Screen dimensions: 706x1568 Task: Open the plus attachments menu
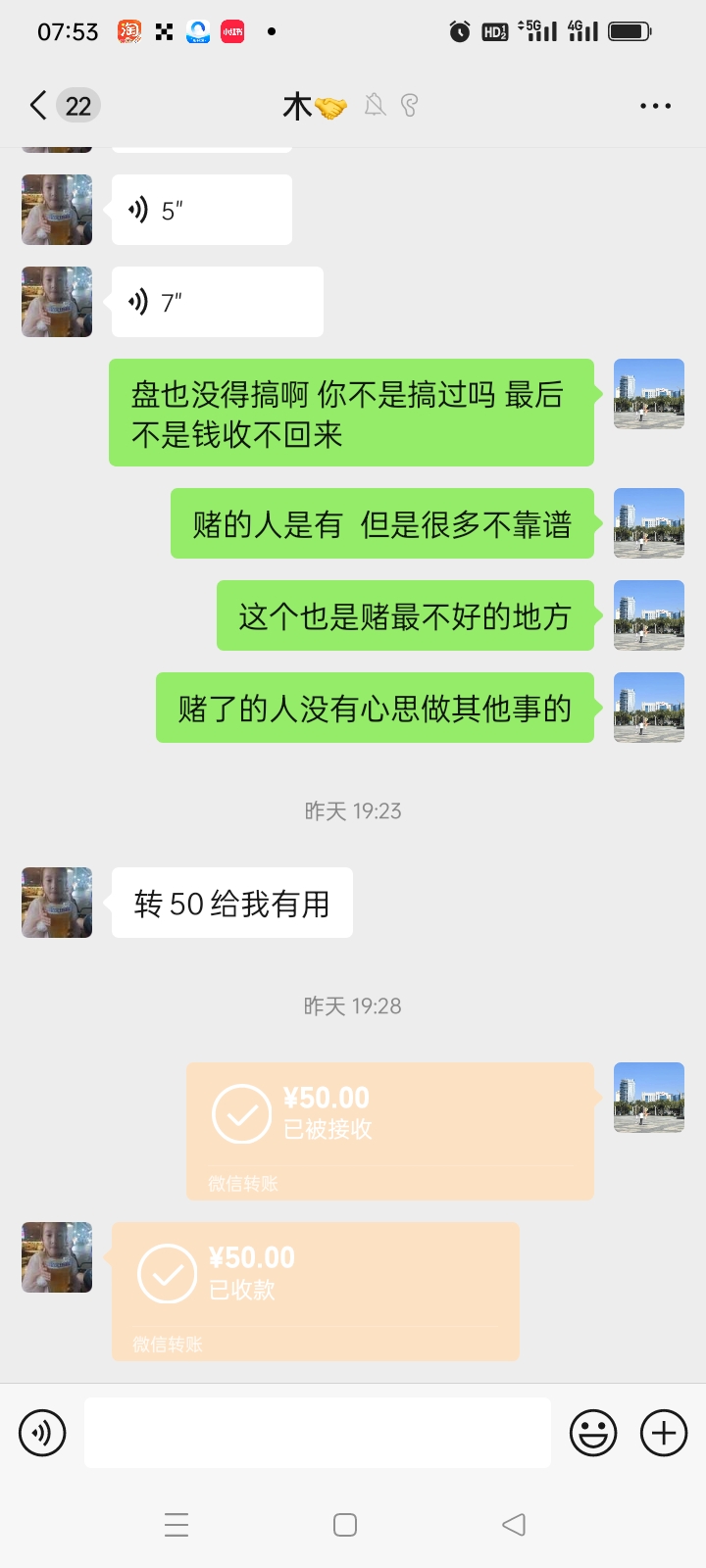tap(664, 1433)
